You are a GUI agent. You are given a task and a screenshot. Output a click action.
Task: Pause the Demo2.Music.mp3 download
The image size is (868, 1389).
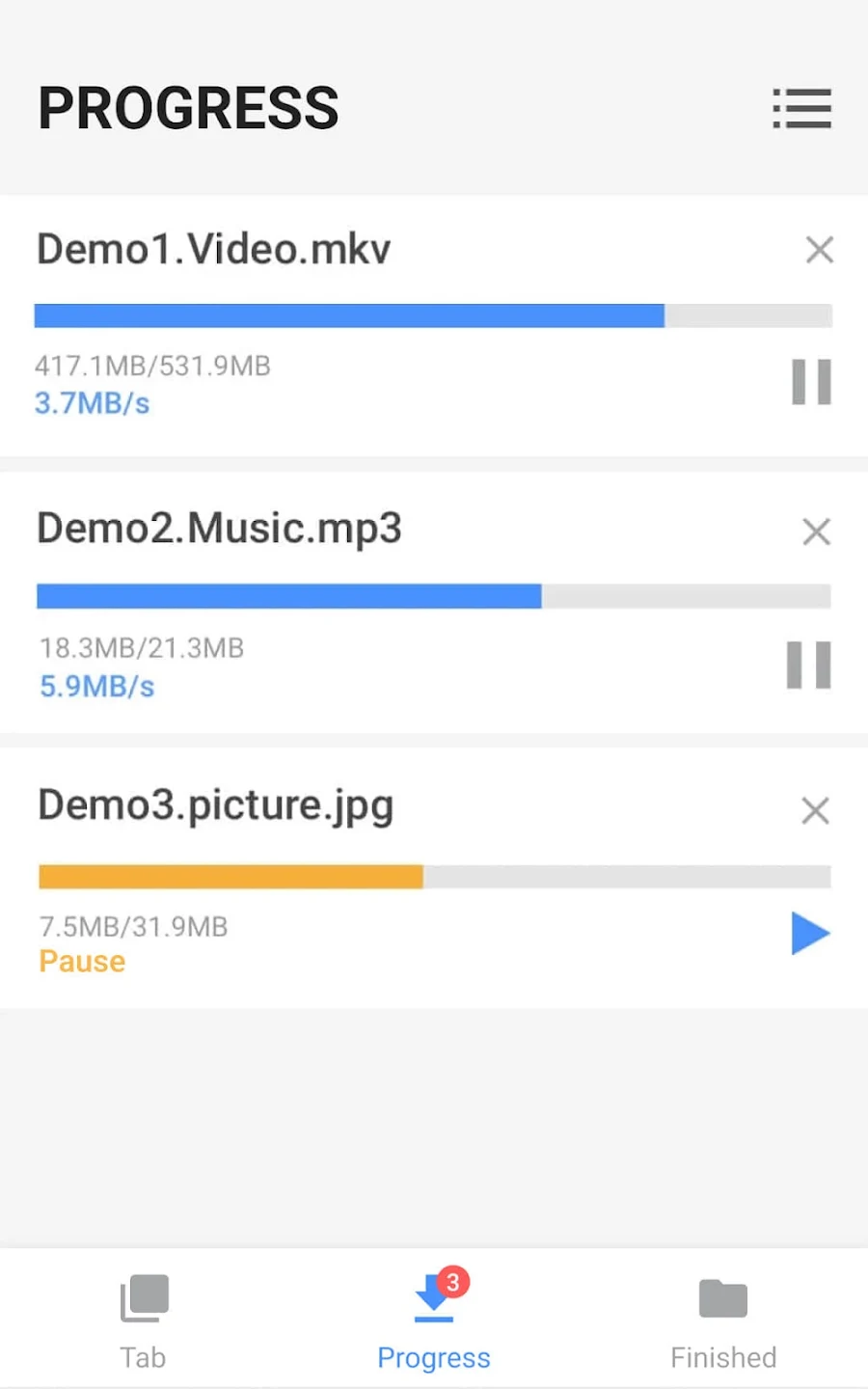click(x=808, y=665)
